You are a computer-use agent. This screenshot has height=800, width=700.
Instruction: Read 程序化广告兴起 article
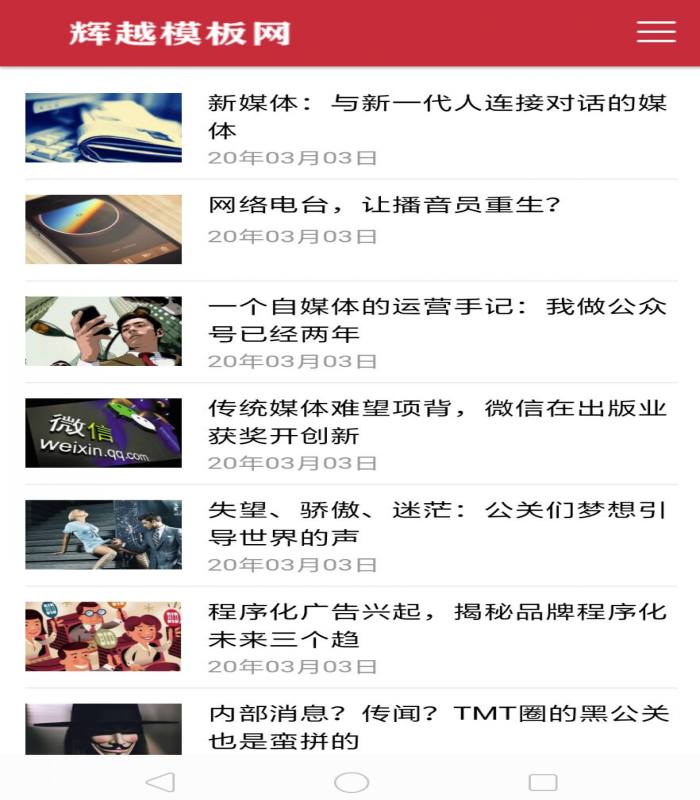[436, 625]
